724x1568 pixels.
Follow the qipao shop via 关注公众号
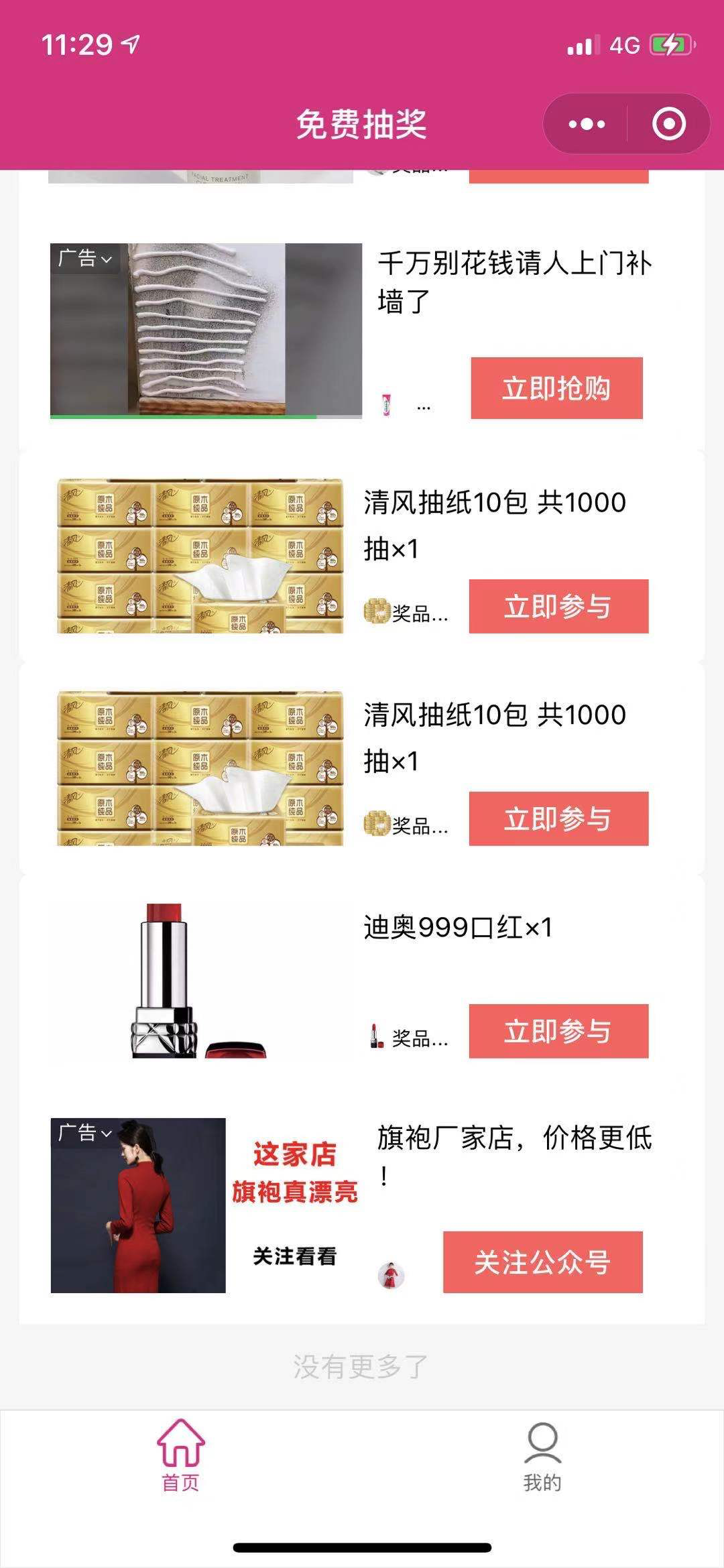tap(542, 1262)
